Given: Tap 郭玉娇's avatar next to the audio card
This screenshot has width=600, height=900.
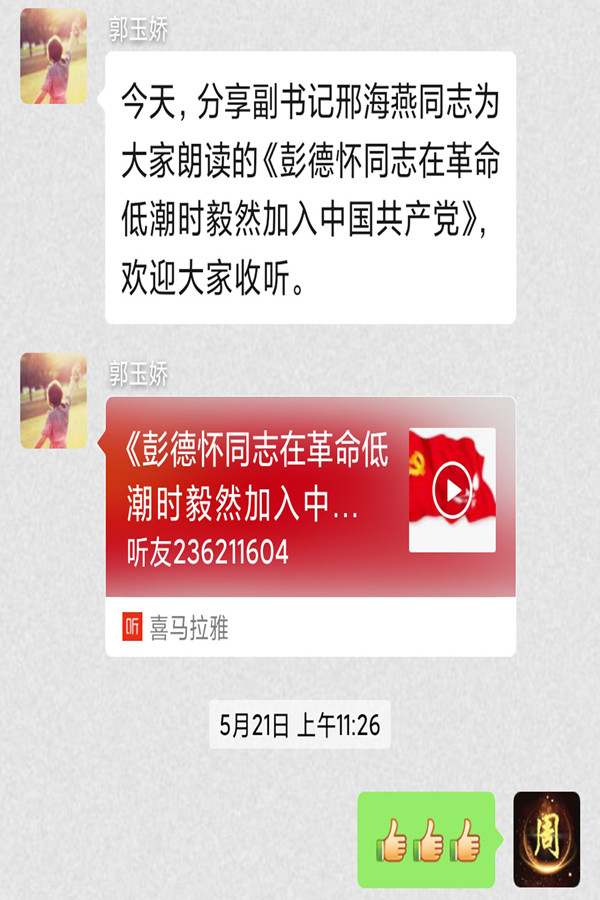Looking at the screenshot, I should point(53,400).
